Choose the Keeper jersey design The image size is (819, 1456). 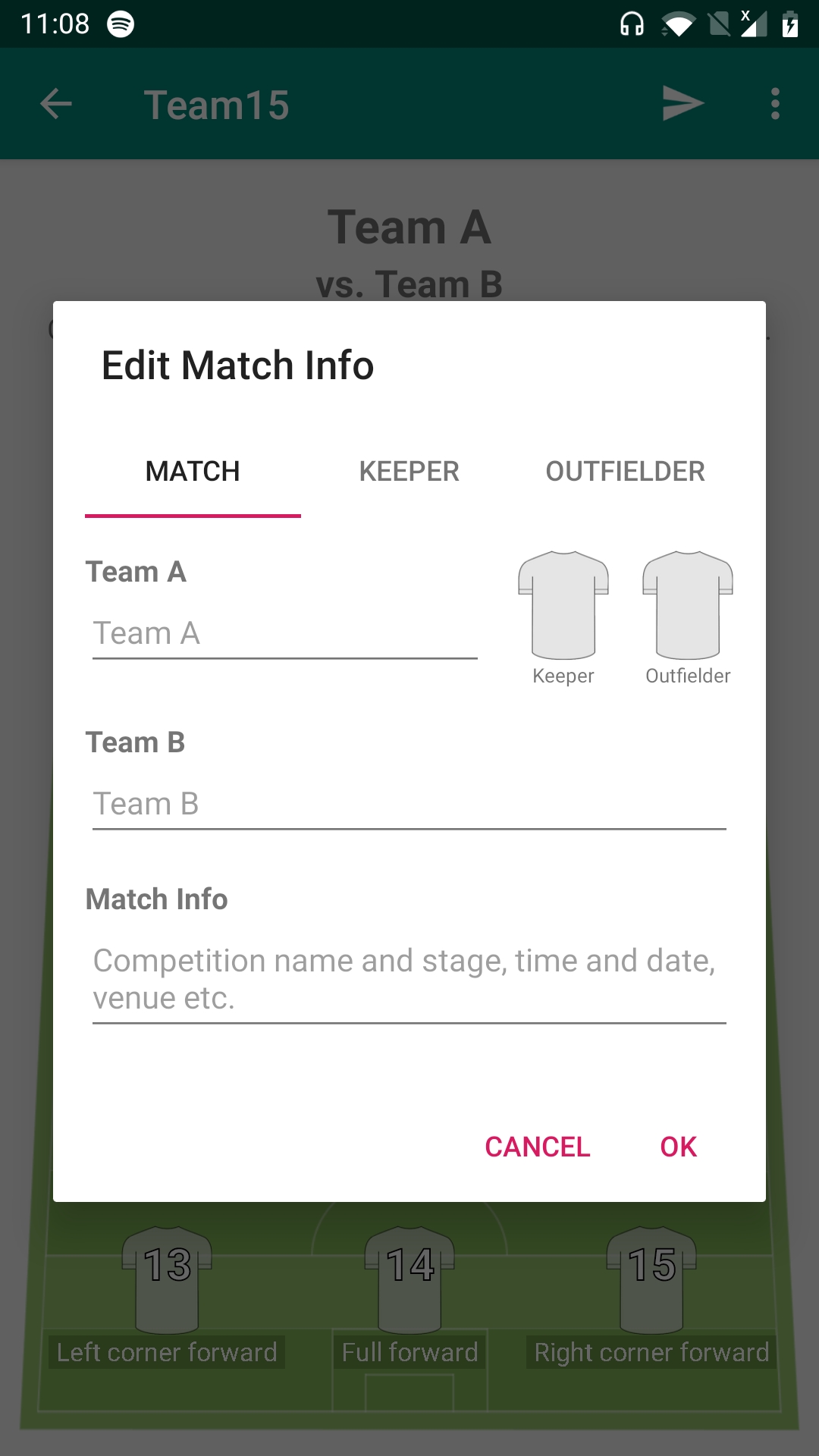(x=563, y=607)
